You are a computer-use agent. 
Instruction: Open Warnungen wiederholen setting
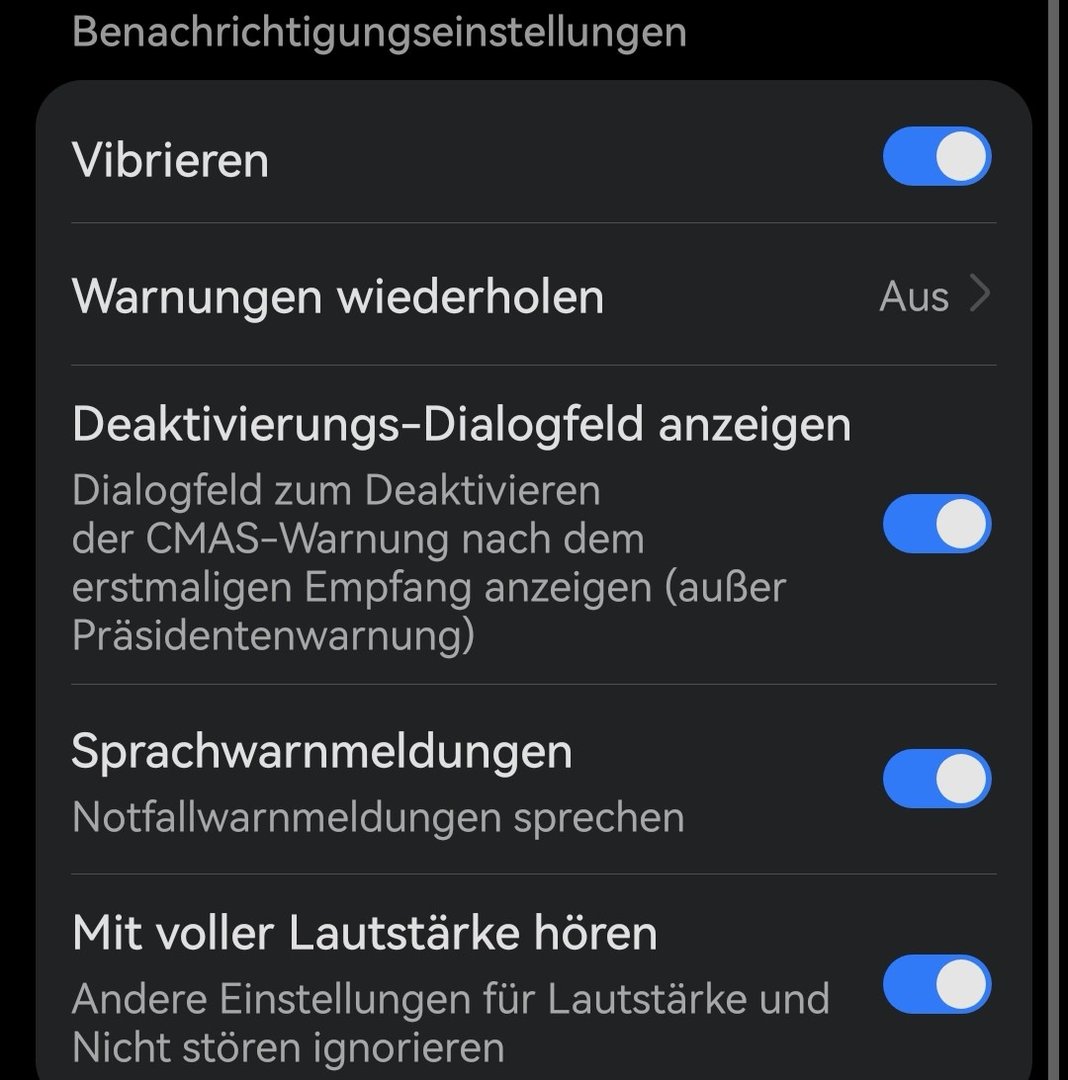point(532,296)
